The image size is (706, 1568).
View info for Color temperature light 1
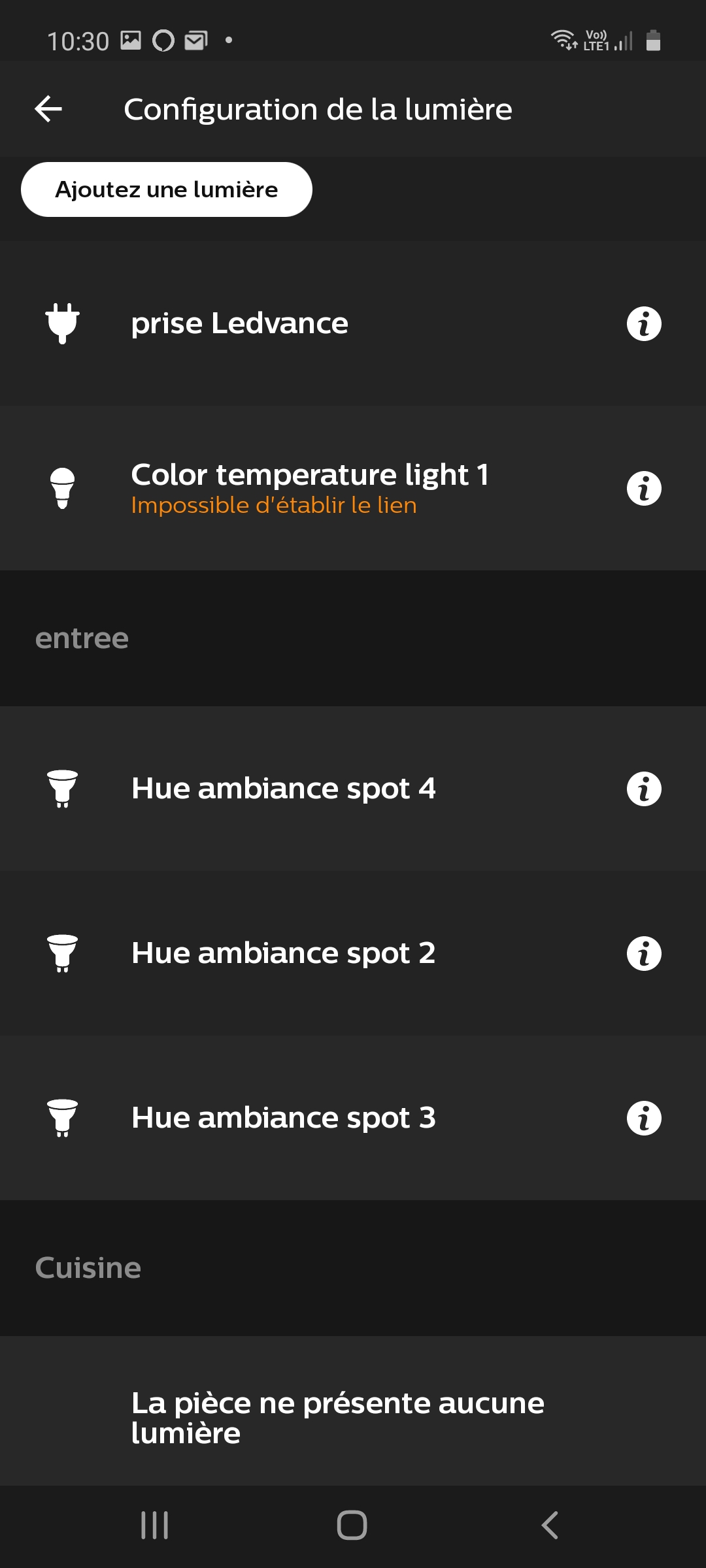pyautogui.click(x=644, y=489)
